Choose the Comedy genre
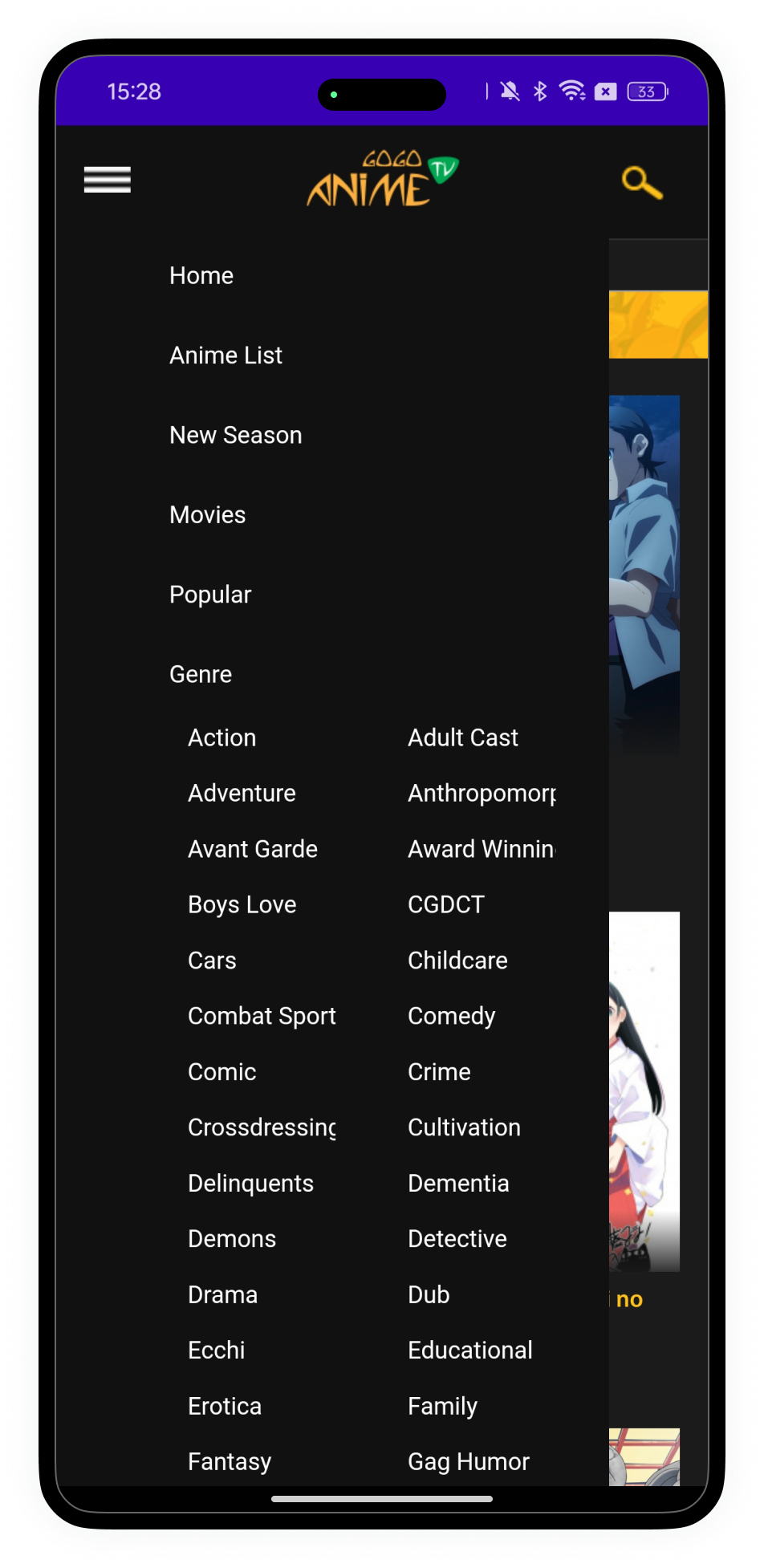The height and width of the screenshot is (1568, 764). tap(451, 1015)
